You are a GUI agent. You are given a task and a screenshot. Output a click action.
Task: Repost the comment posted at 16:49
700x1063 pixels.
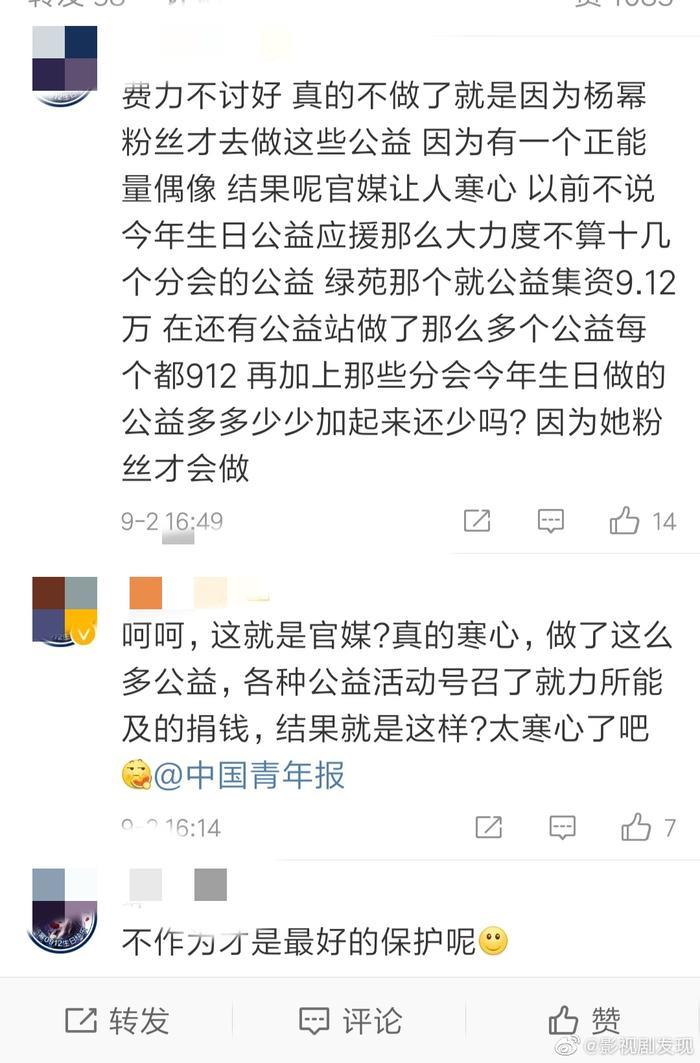(x=477, y=520)
